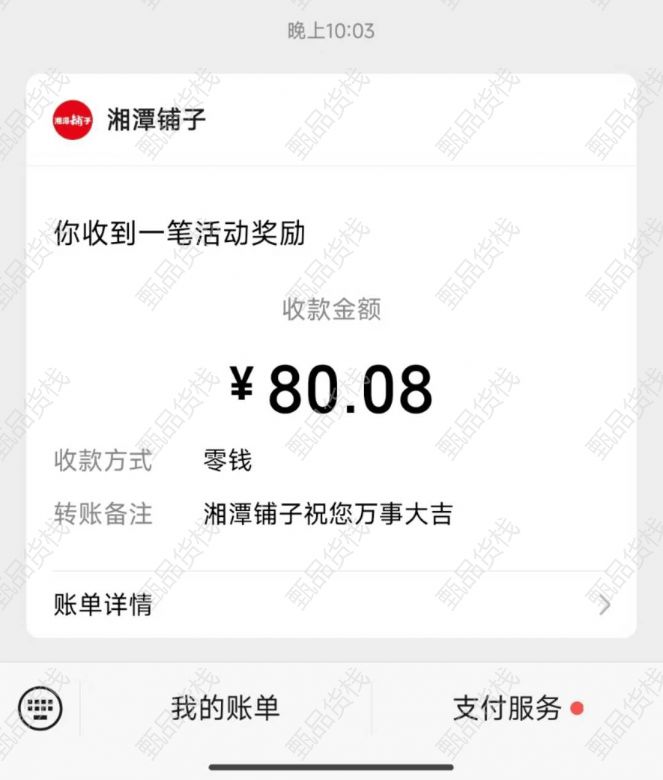Screen dimensions: 663x780
Task: Open the 支付服务 menu
Action: point(508,709)
